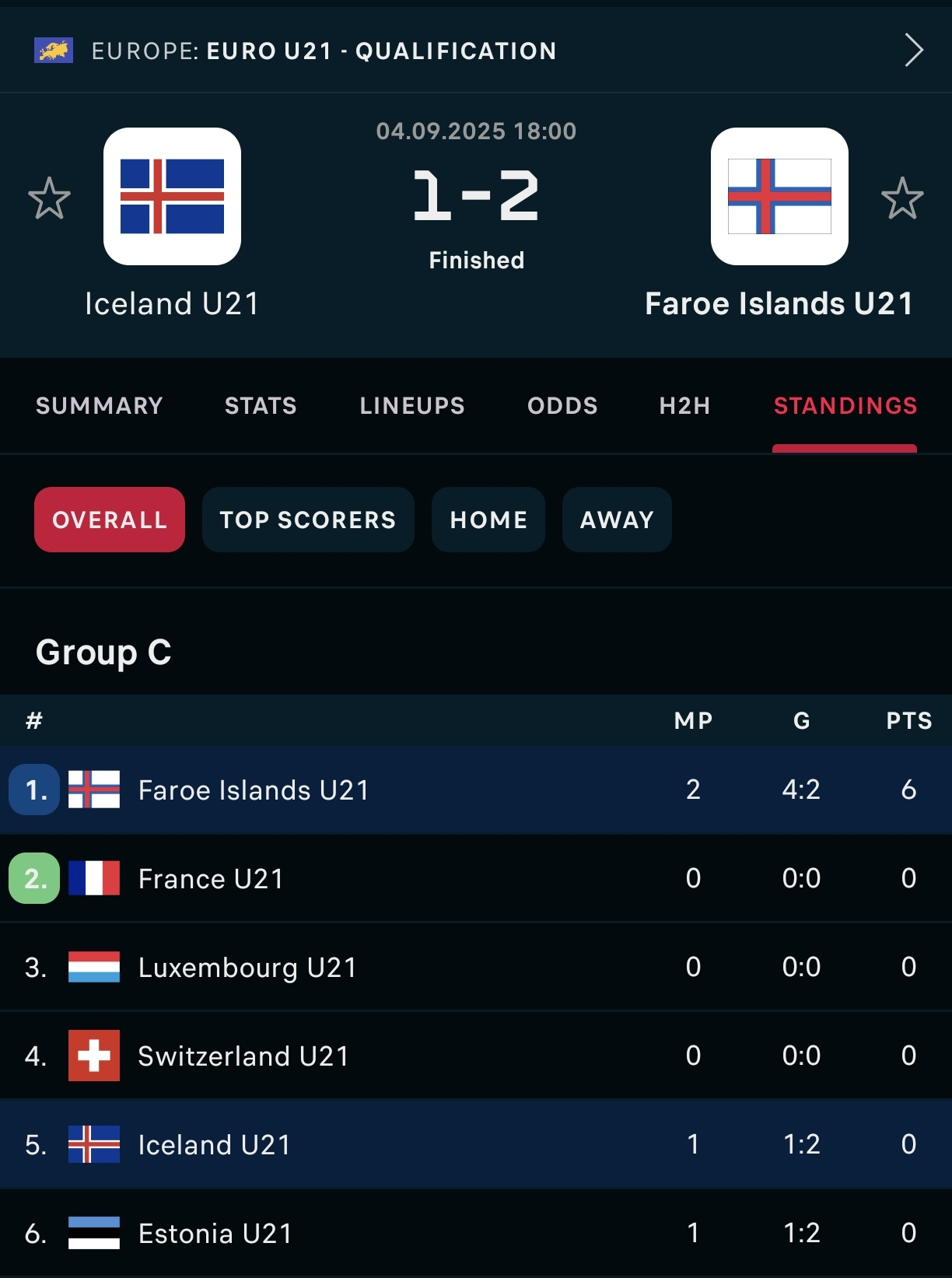Open France U21 standings row
The width and height of the screenshot is (952, 1278).
(211, 879)
